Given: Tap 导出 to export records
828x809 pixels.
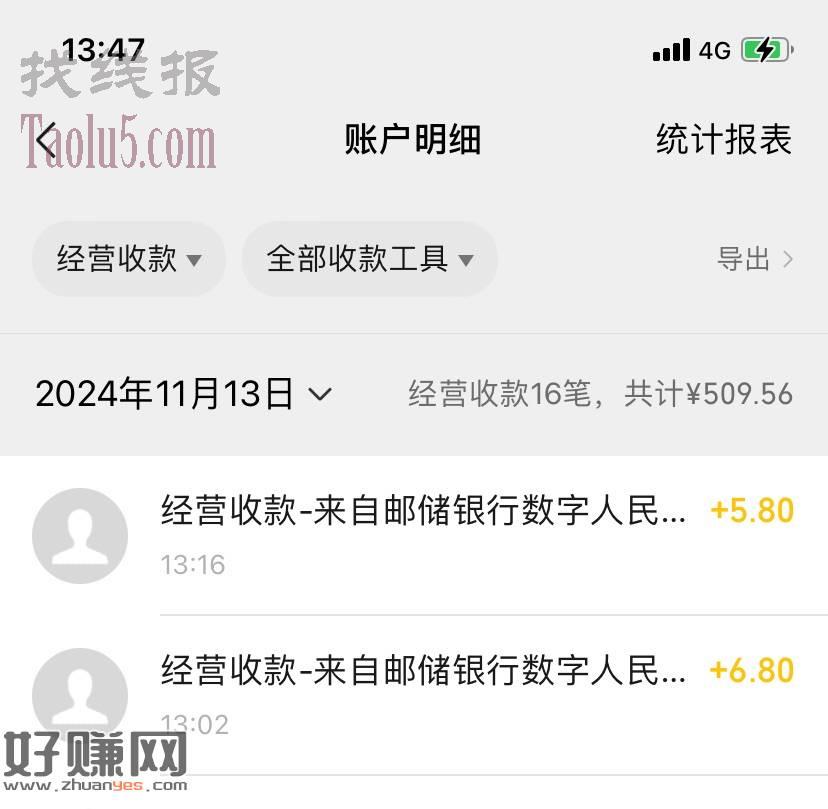Looking at the screenshot, I should tap(755, 260).
